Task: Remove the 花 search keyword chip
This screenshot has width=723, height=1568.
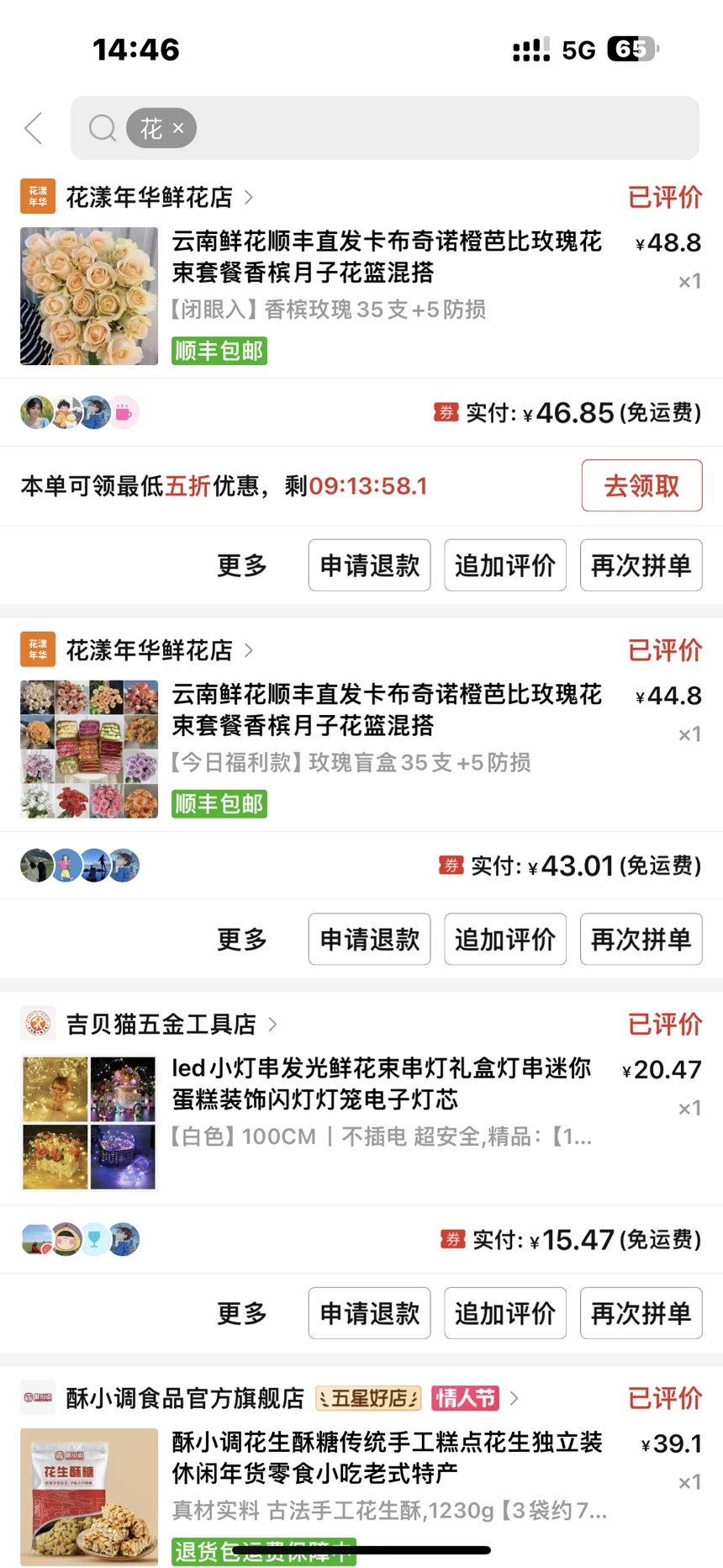Action: tap(178, 129)
